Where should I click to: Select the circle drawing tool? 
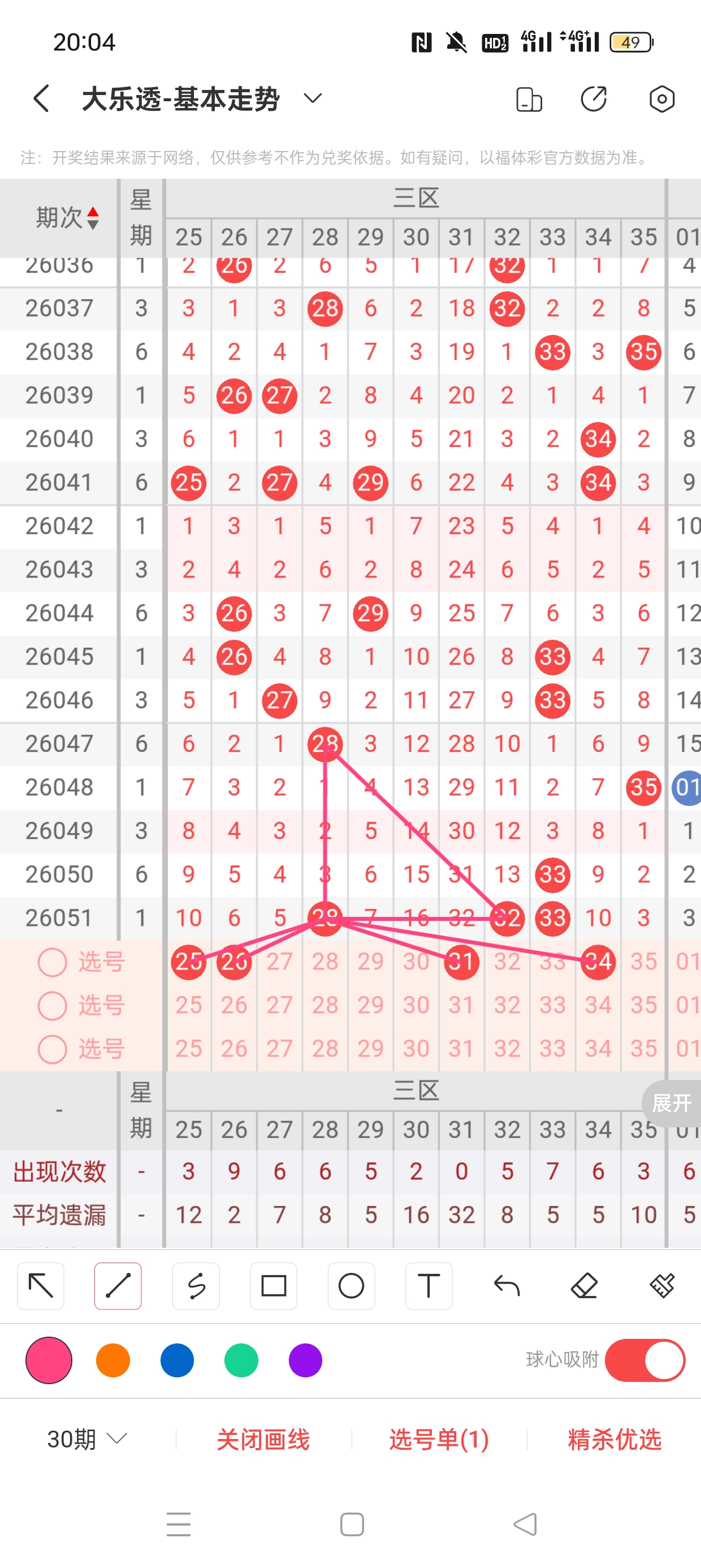coord(351,1286)
